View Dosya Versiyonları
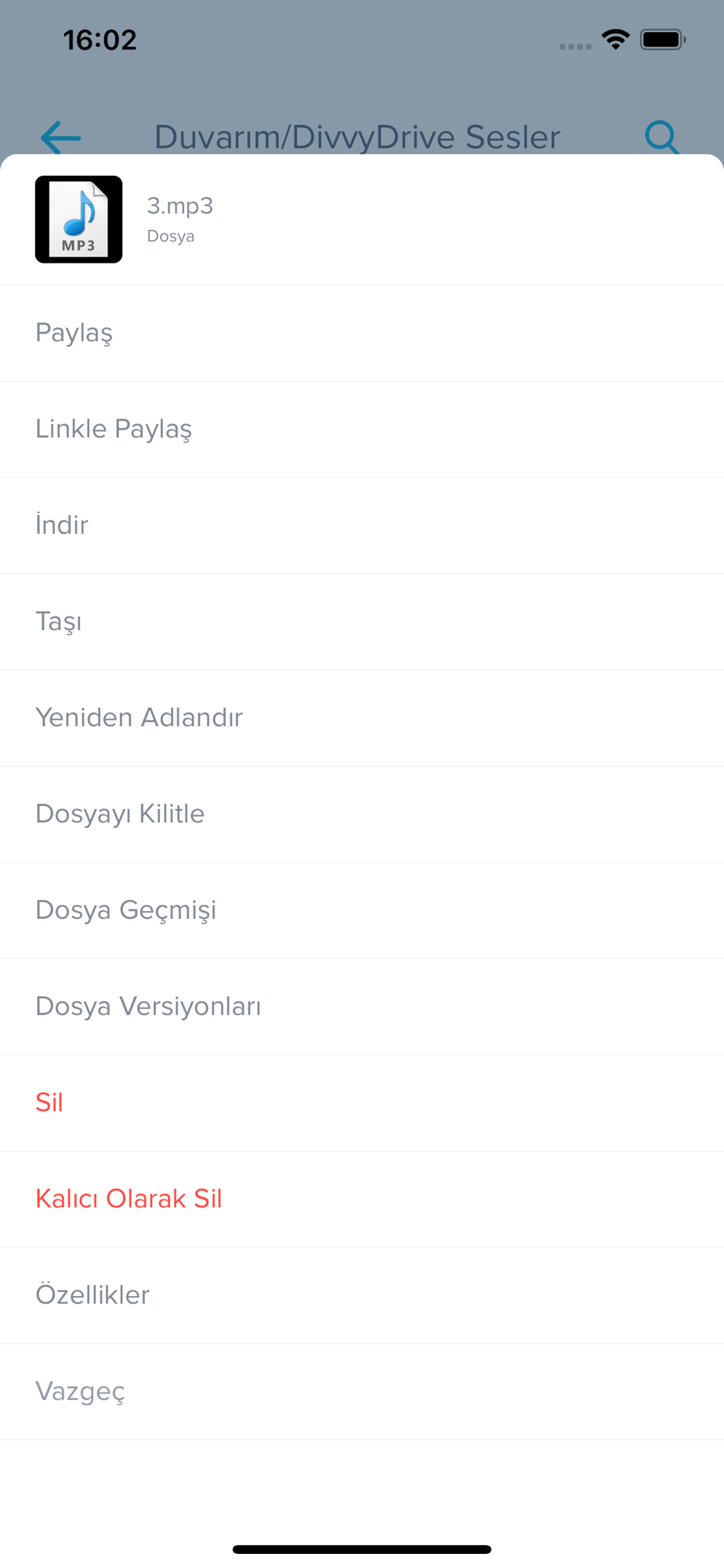 (362, 1007)
